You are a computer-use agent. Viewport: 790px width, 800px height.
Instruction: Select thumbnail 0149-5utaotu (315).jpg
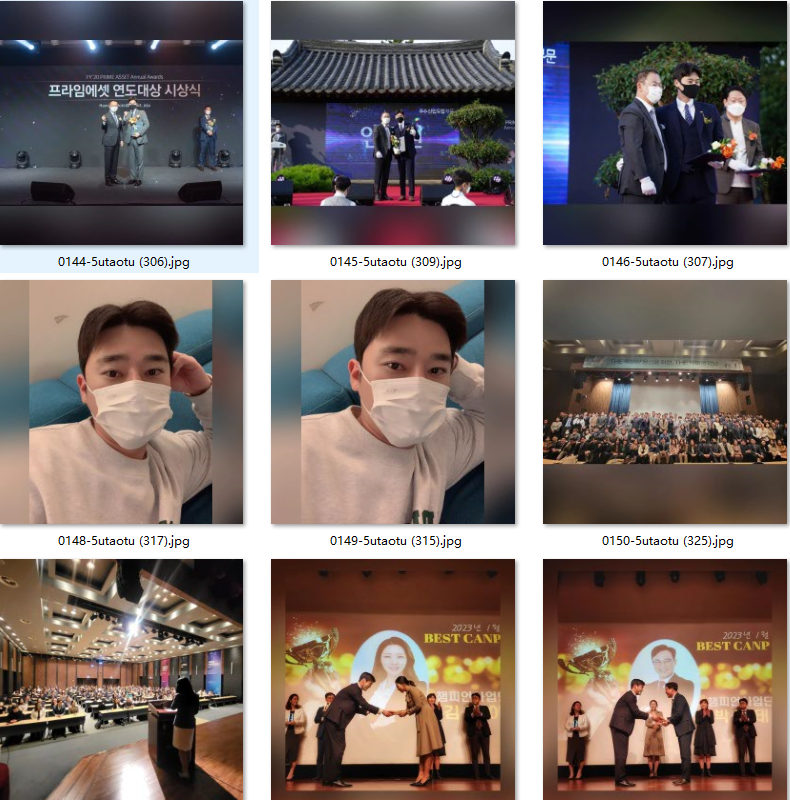393,402
